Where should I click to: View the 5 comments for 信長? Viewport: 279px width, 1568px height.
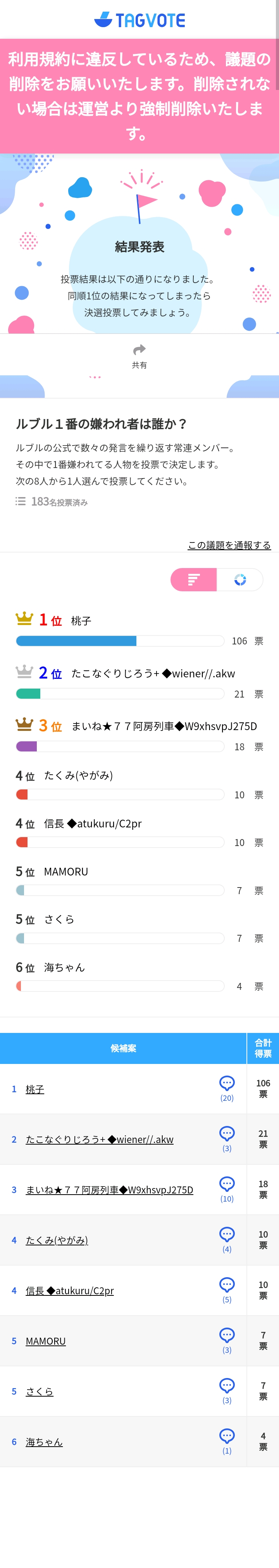(x=227, y=1290)
